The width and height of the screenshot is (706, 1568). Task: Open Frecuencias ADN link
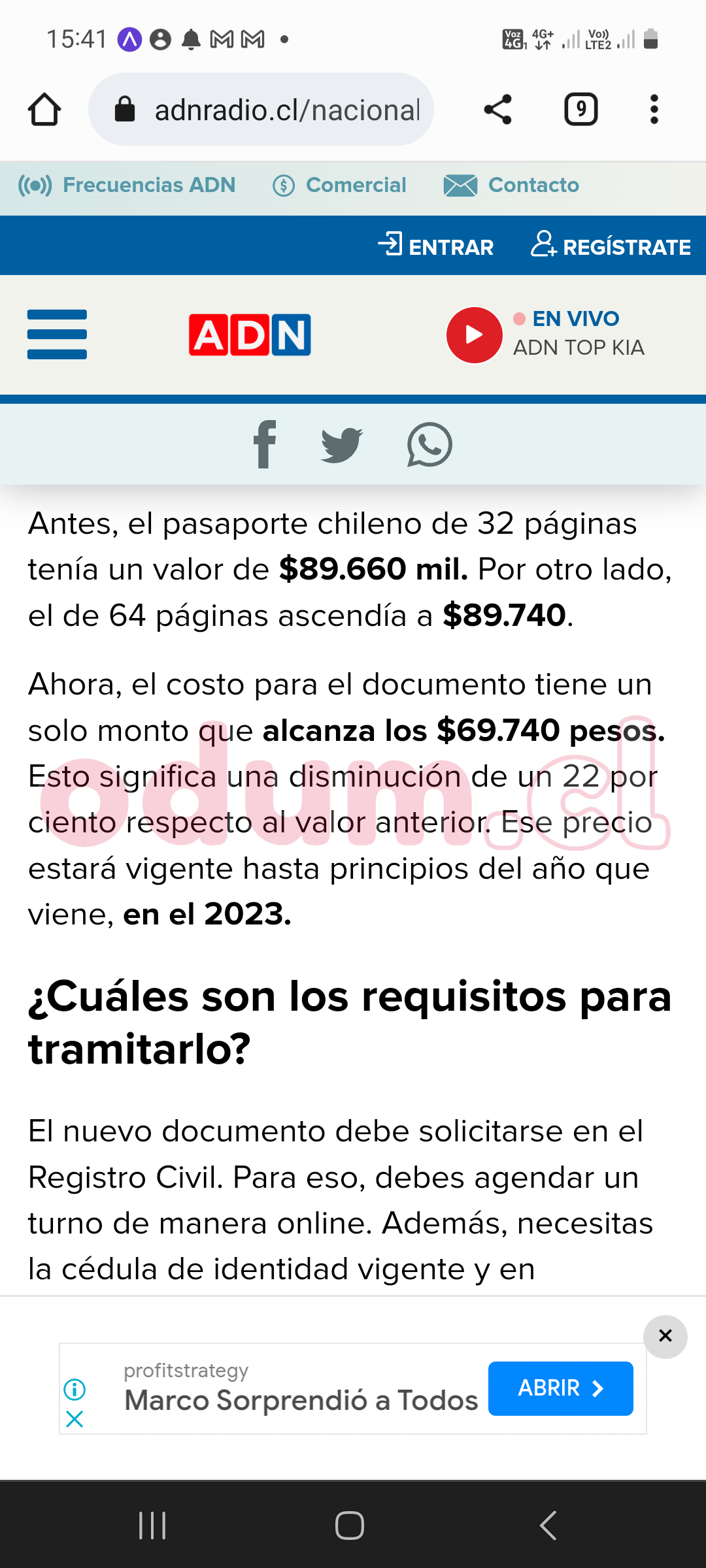127,186
